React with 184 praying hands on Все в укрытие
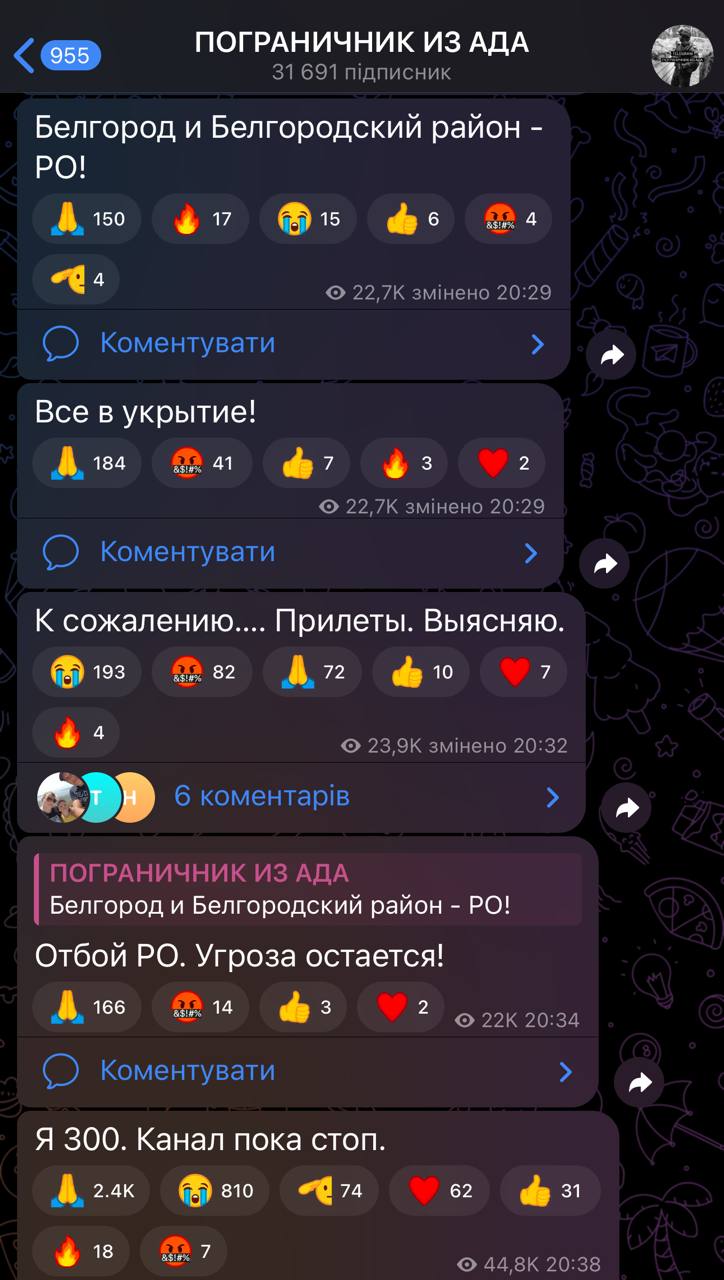The height and width of the screenshot is (1280, 724). 87,463
